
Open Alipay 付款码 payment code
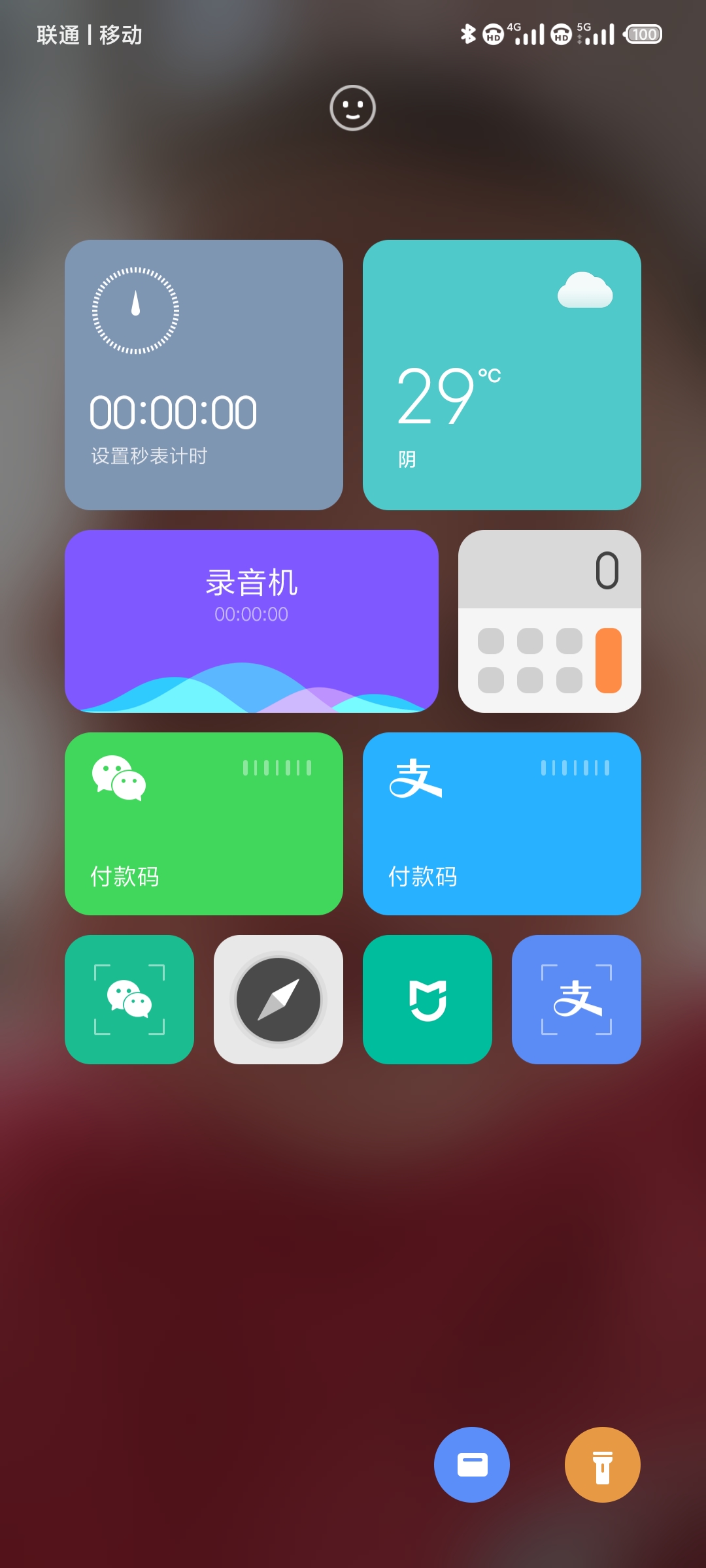(501, 823)
